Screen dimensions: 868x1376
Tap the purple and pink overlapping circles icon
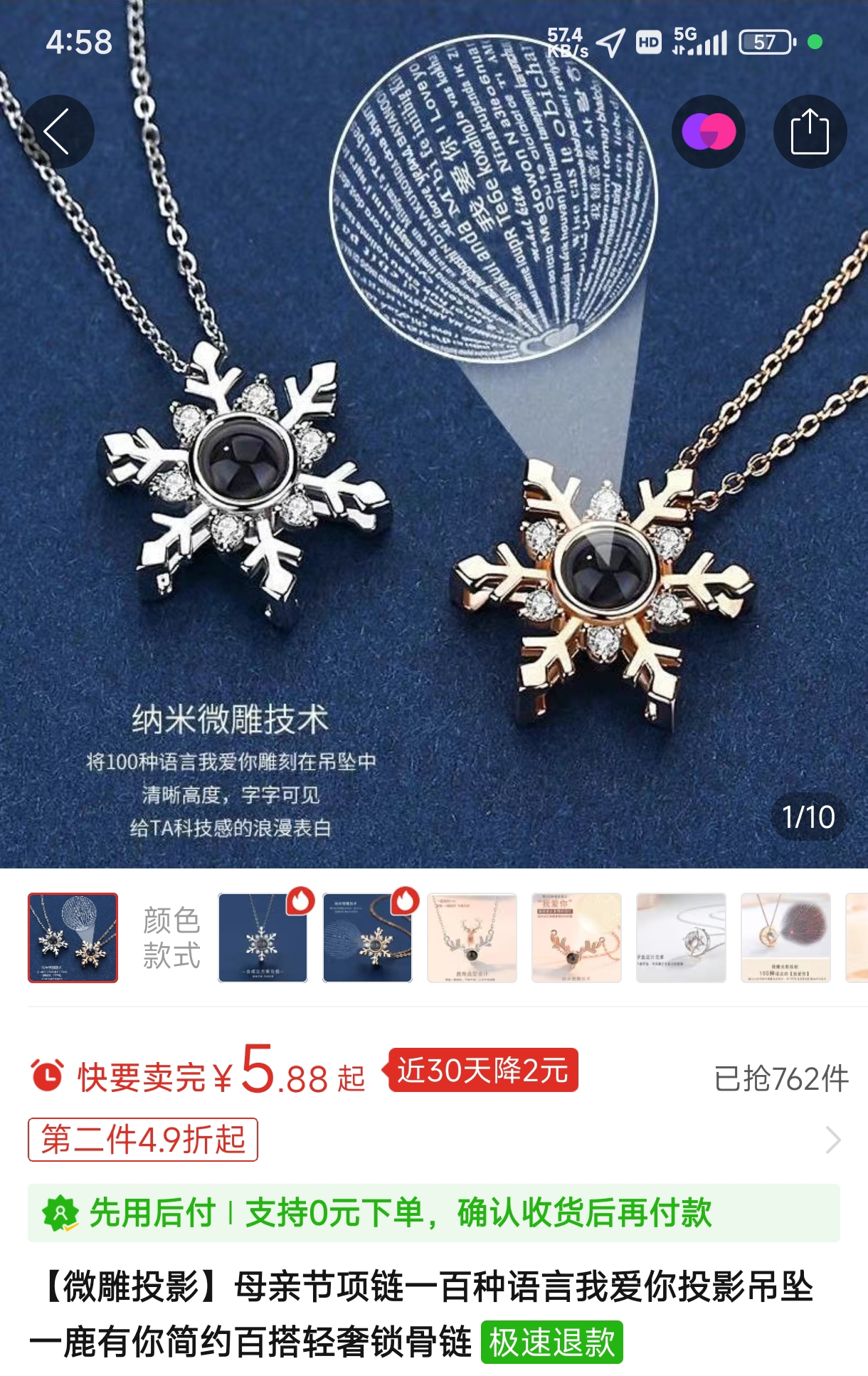pyautogui.click(x=708, y=132)
